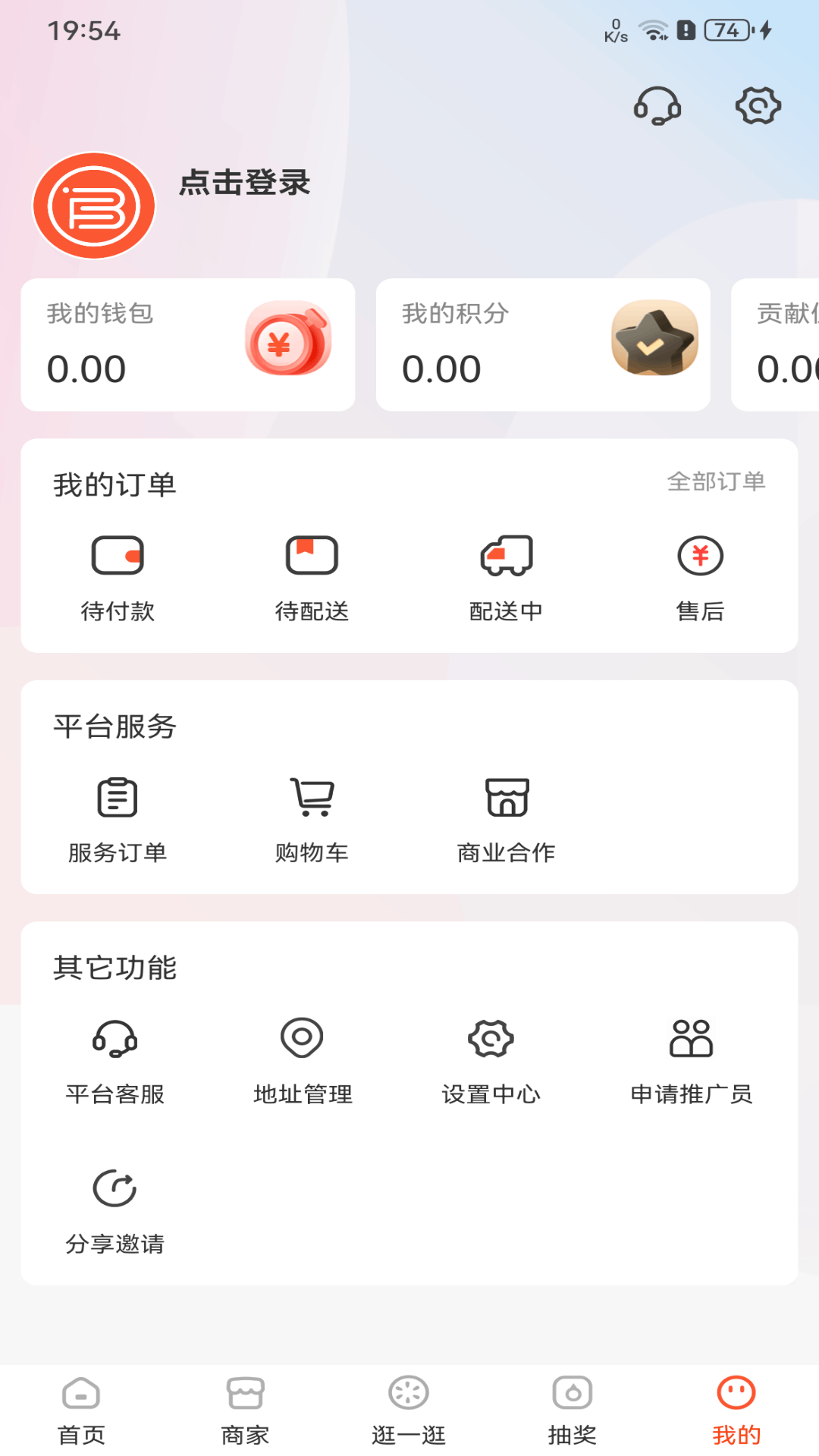Open 地址管理
Viewport: 819px width, 1456px height.
point(303,1060)
